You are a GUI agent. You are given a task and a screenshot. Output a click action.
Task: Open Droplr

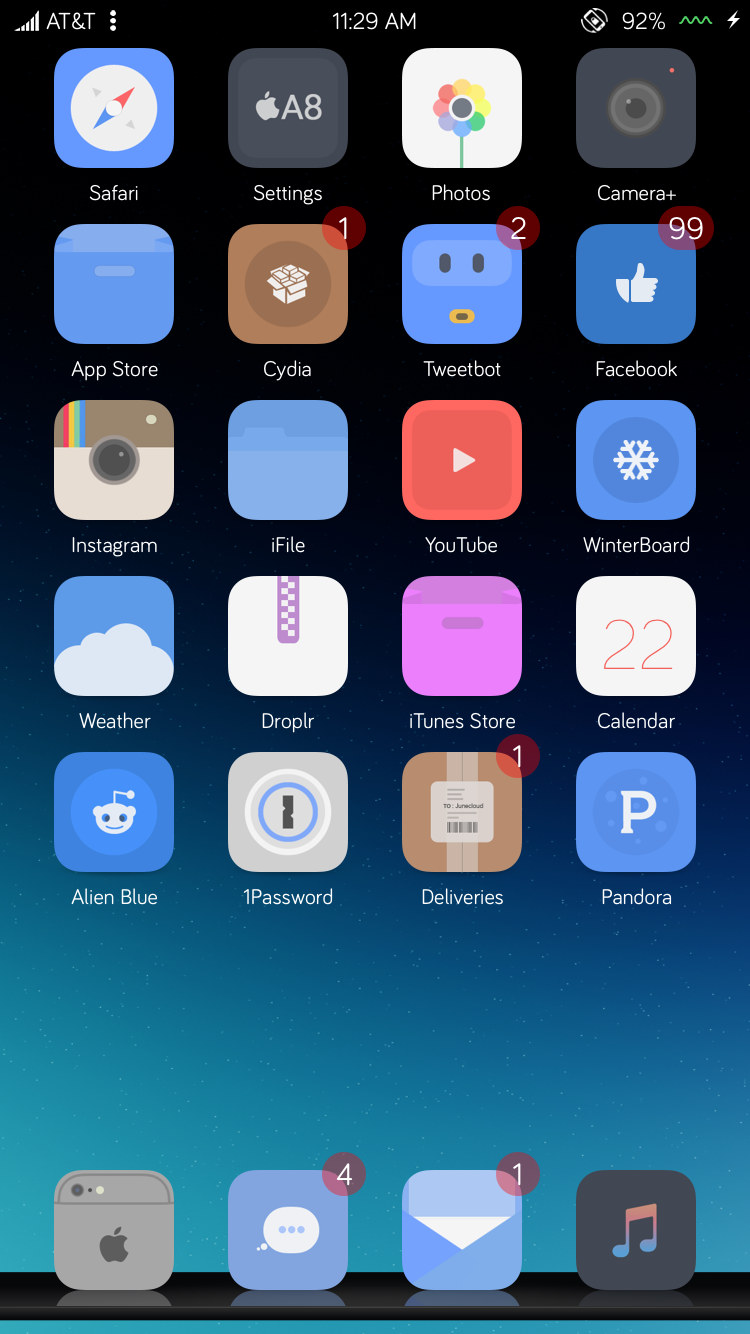click(x=288, y=636)
